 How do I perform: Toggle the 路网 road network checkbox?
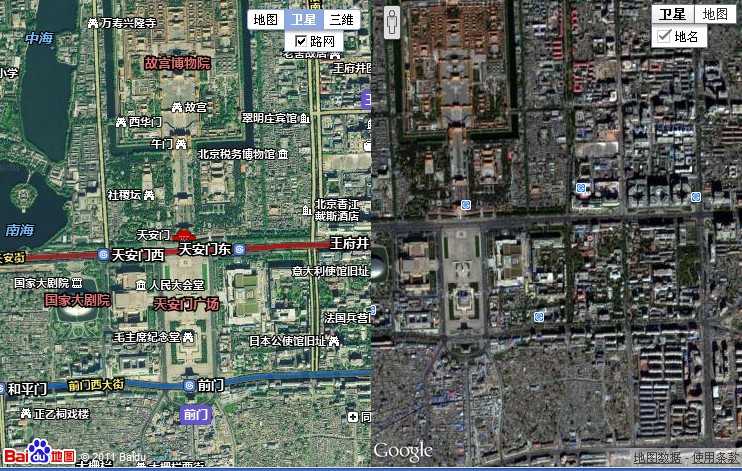(301, 41)
